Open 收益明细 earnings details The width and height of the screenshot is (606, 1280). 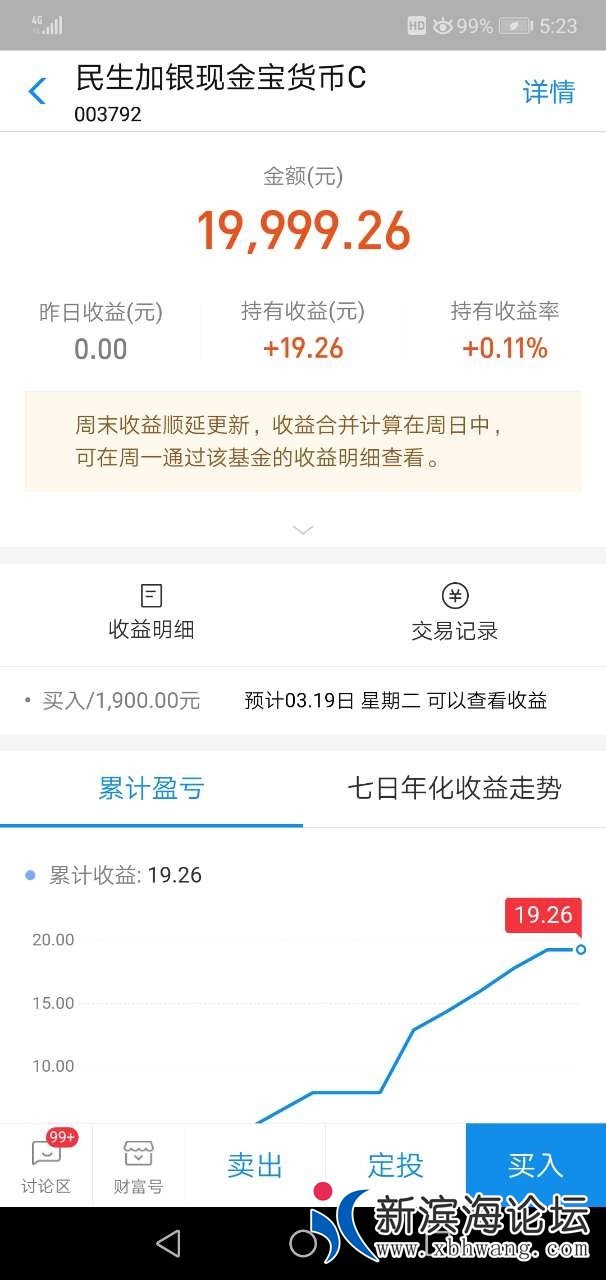coord(151,612)
